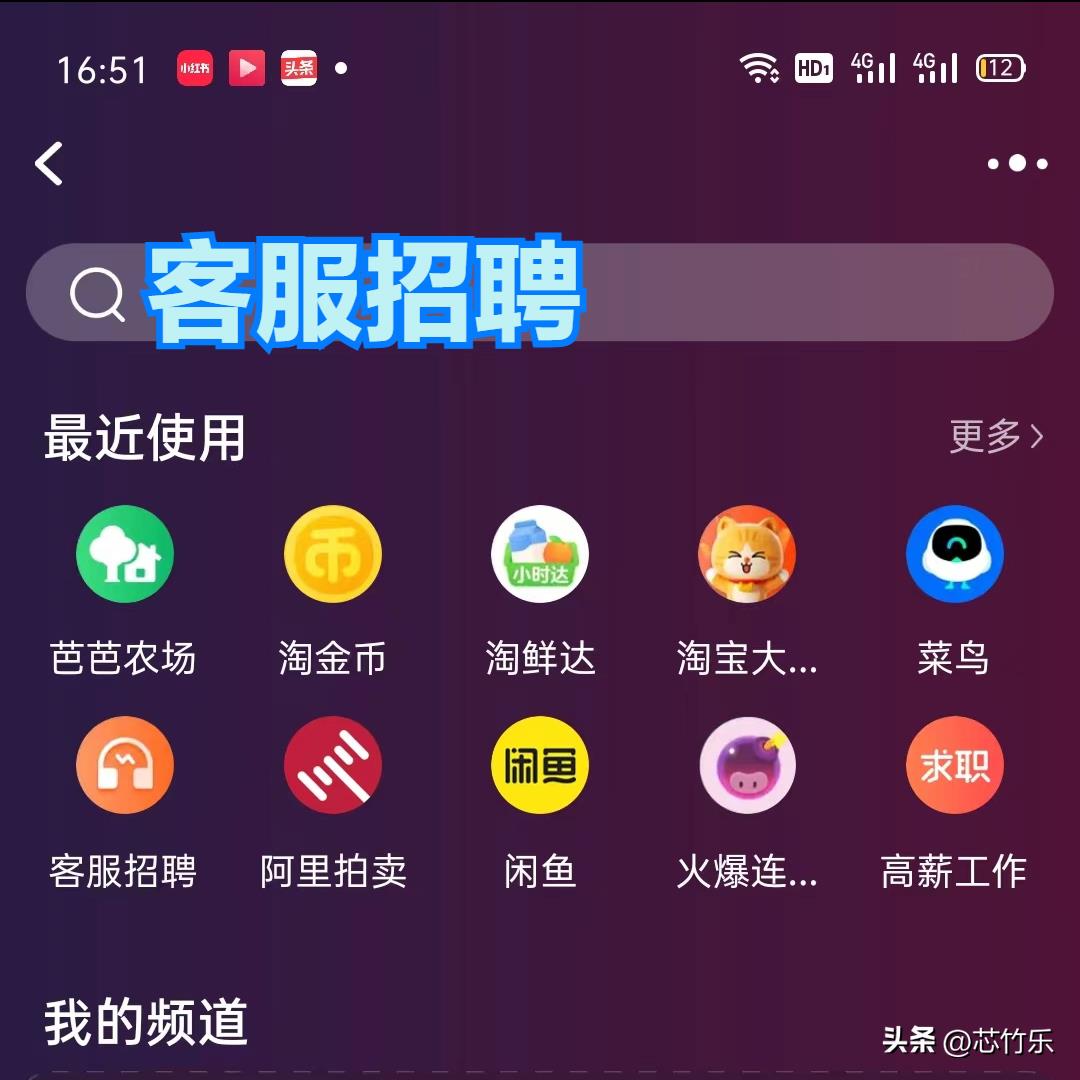1080x1080 pixels.
Task: Go back using the top-left arrow
Action: point(50,164)
